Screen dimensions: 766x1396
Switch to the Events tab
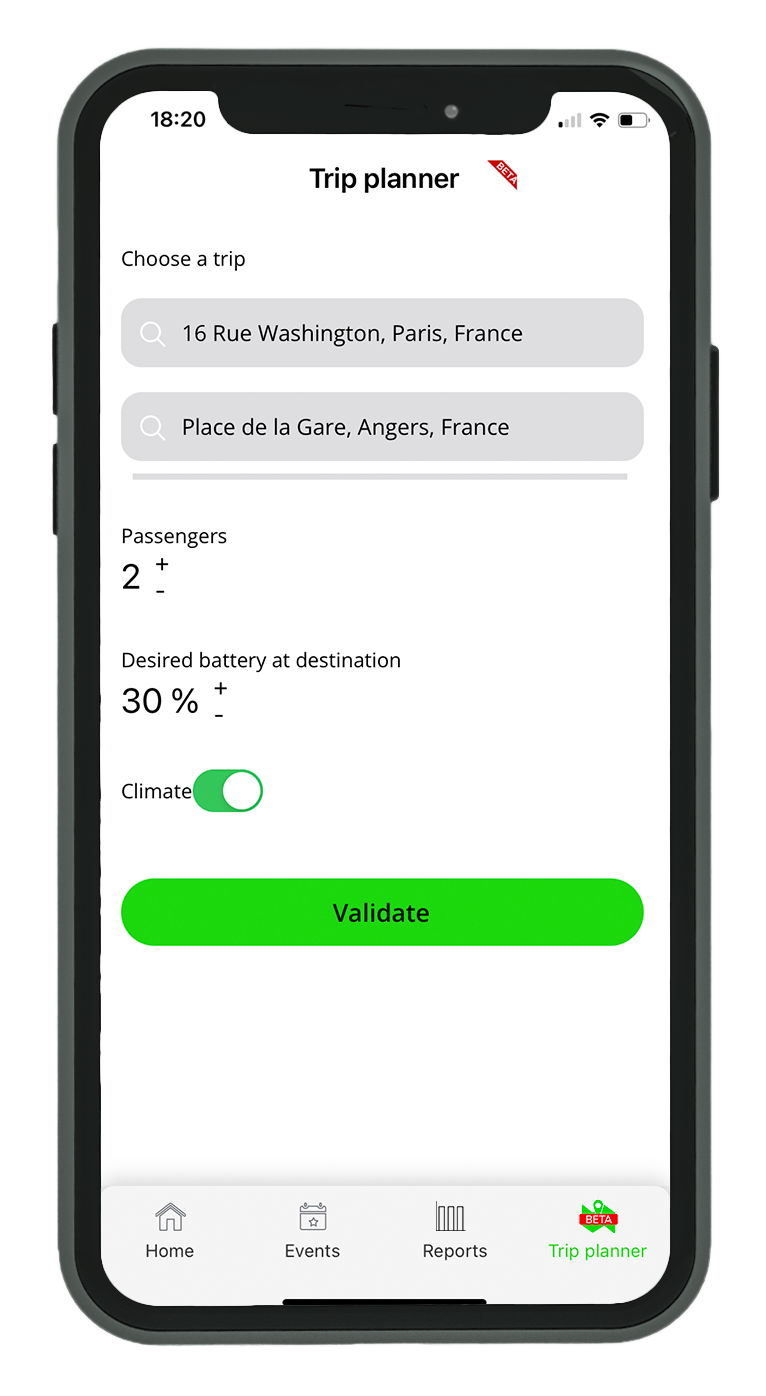(x=313, y=1231)
